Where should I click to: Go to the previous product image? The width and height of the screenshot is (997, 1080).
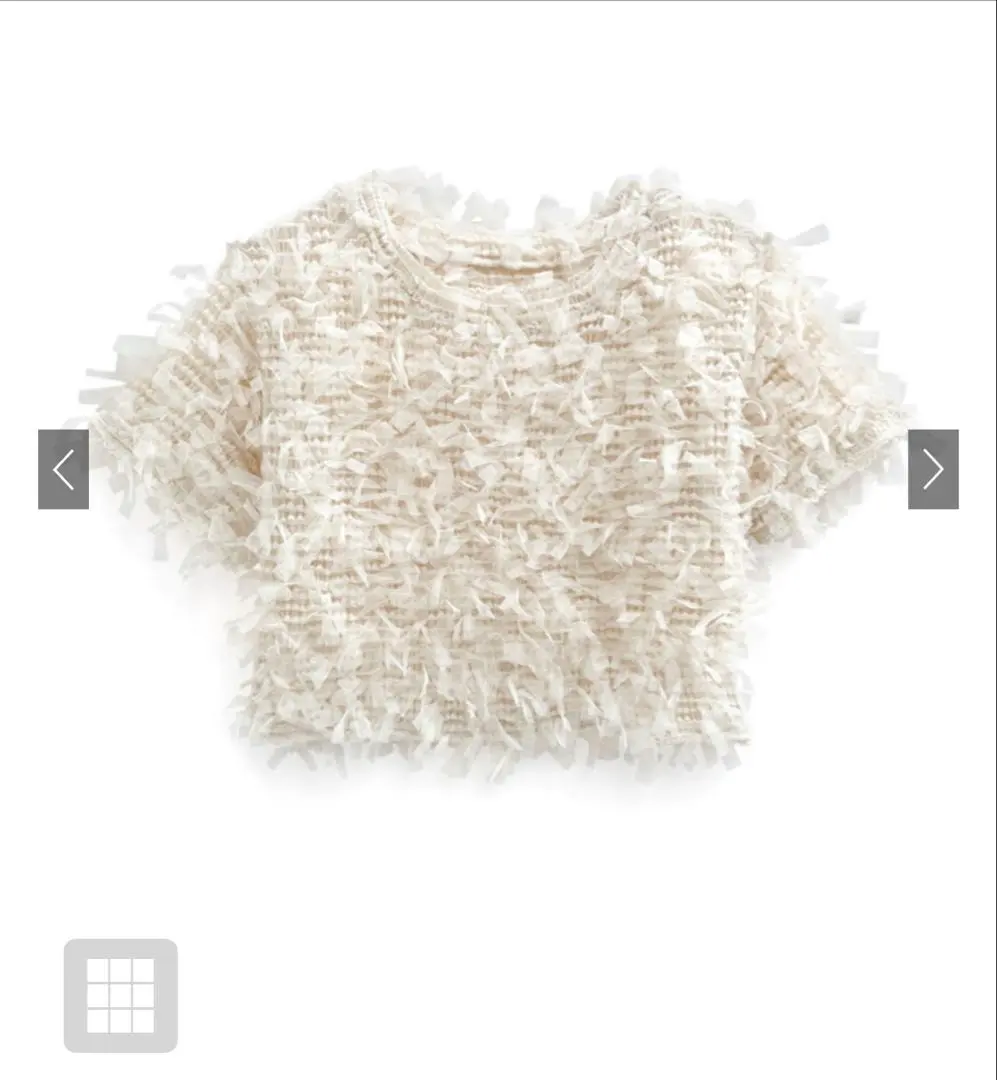pos(63,469)
